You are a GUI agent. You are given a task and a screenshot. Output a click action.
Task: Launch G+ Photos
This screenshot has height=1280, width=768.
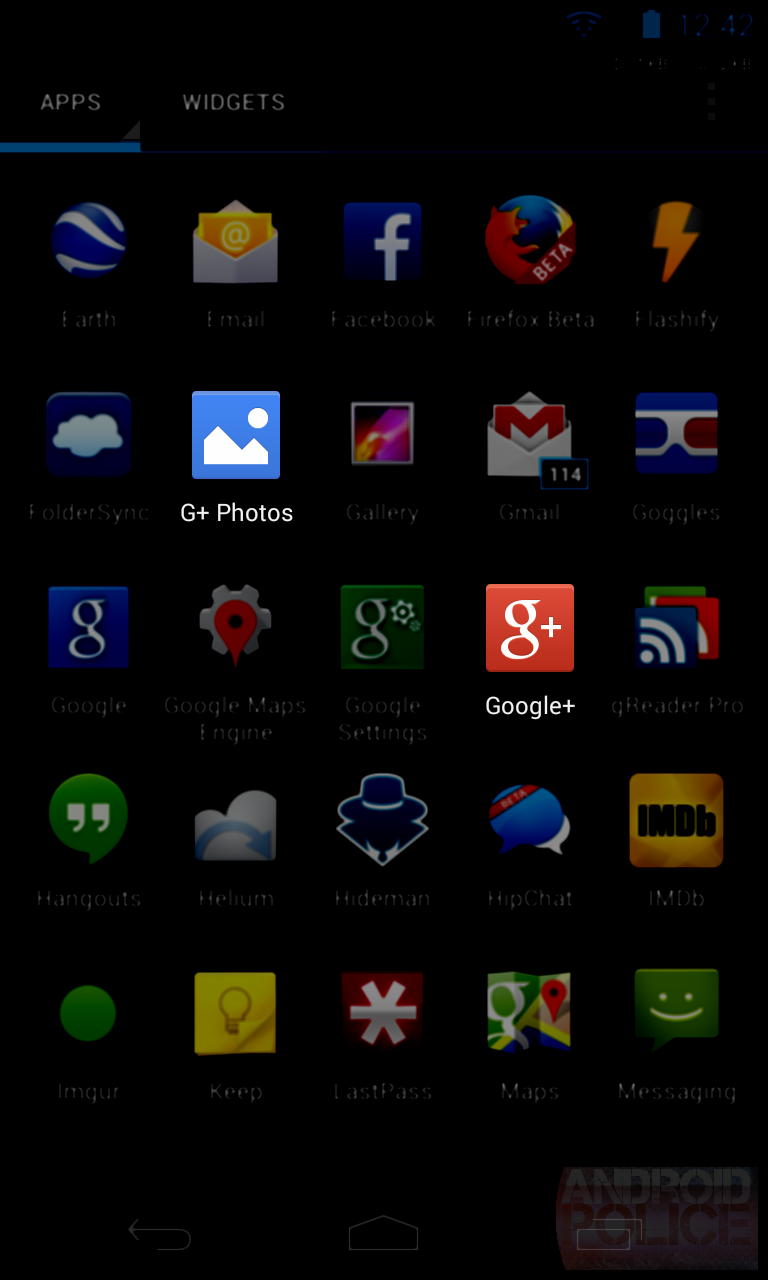click(235, 435)
